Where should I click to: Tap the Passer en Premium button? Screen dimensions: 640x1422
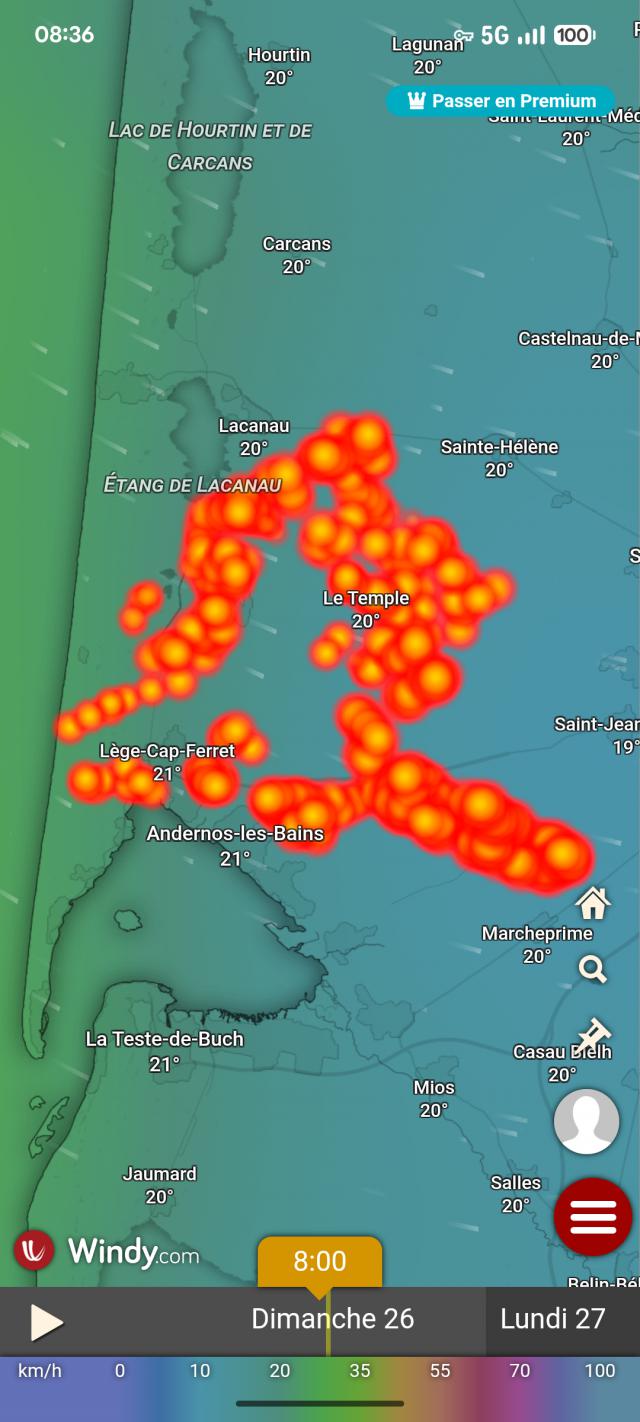pos(501,101)
